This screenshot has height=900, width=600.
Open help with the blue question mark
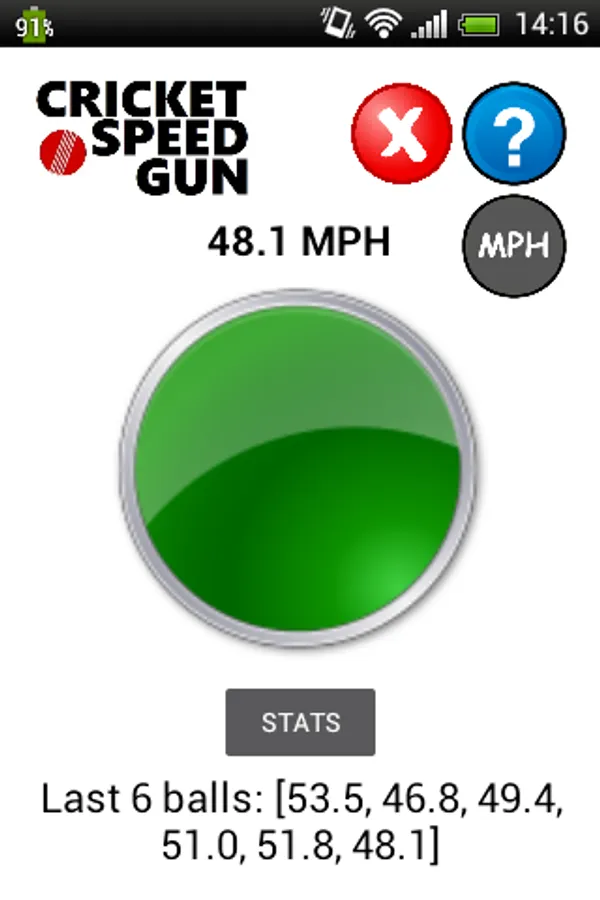(515, 134)
